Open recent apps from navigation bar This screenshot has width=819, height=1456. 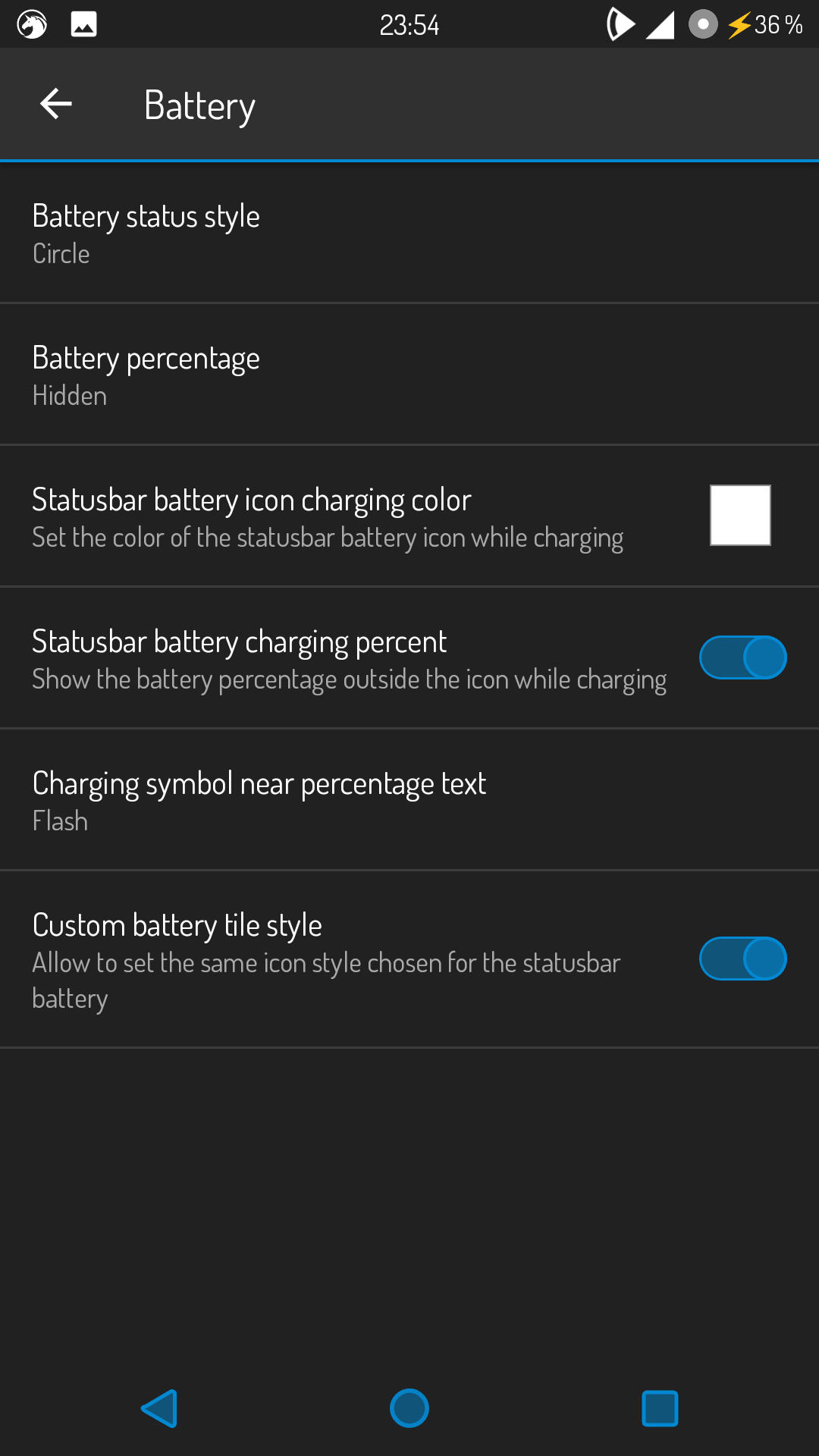click(660, 1408)
